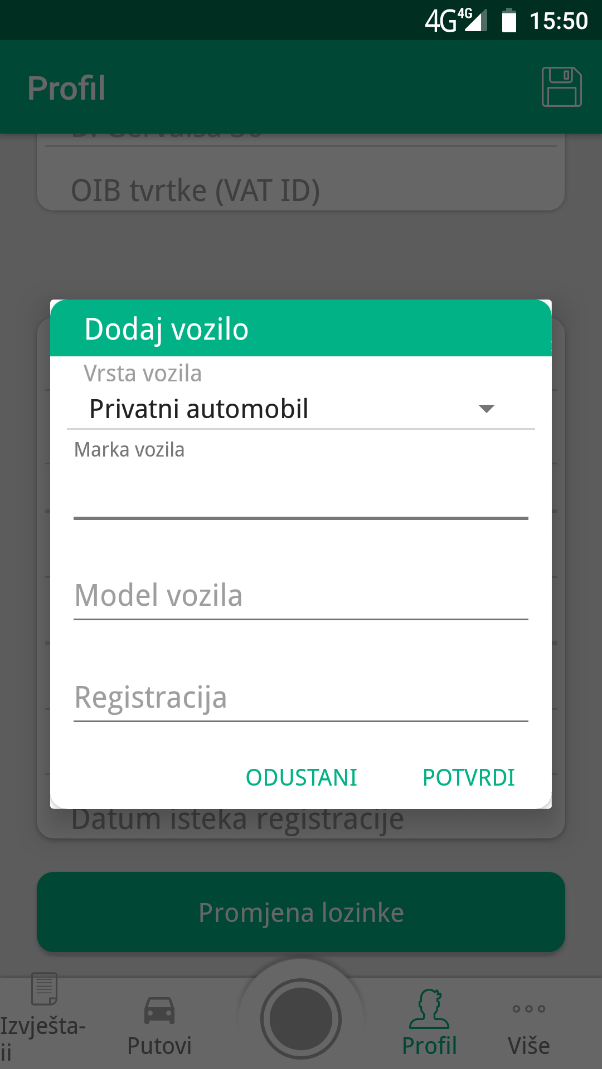Viewport: 602px width, 1069px height.
Task: Go to the Profil tab
Action: (430, 1023)
